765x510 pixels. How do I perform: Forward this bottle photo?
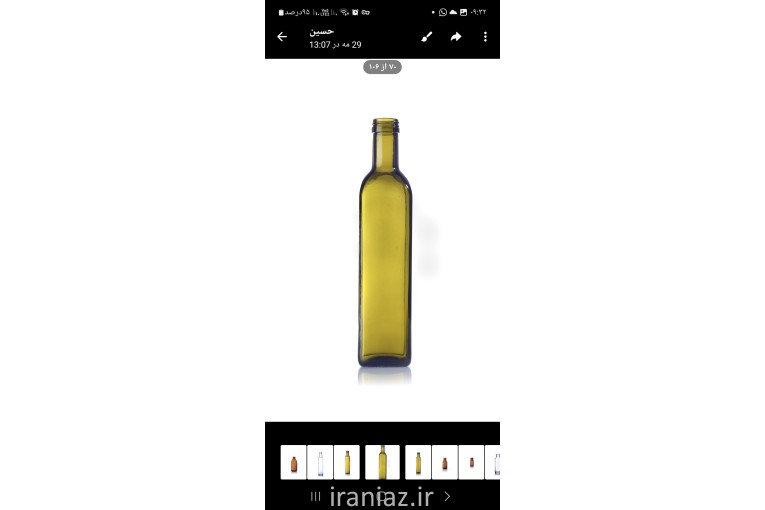456,37
